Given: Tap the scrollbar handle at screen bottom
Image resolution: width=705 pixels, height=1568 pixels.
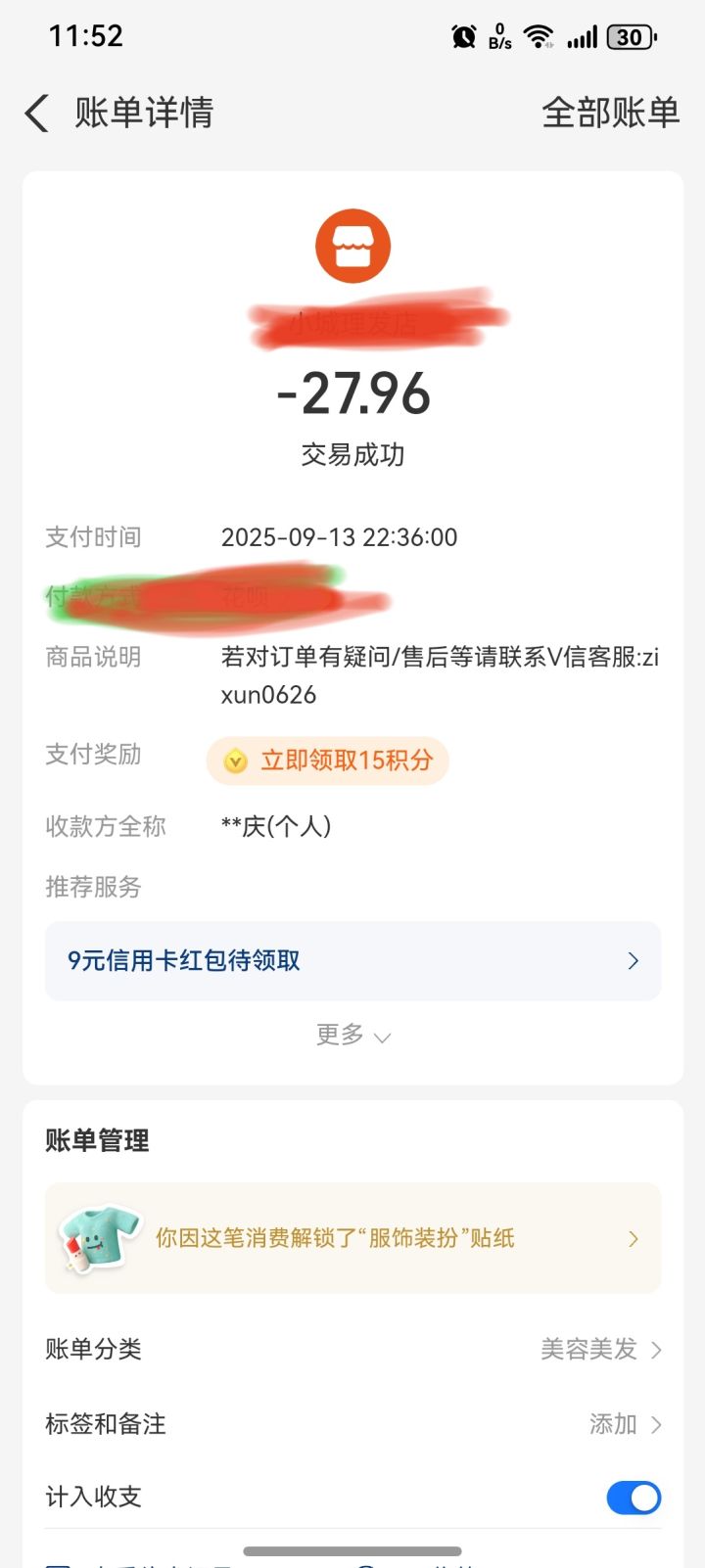Looking at the screenshot, I should coord(352,1550).
